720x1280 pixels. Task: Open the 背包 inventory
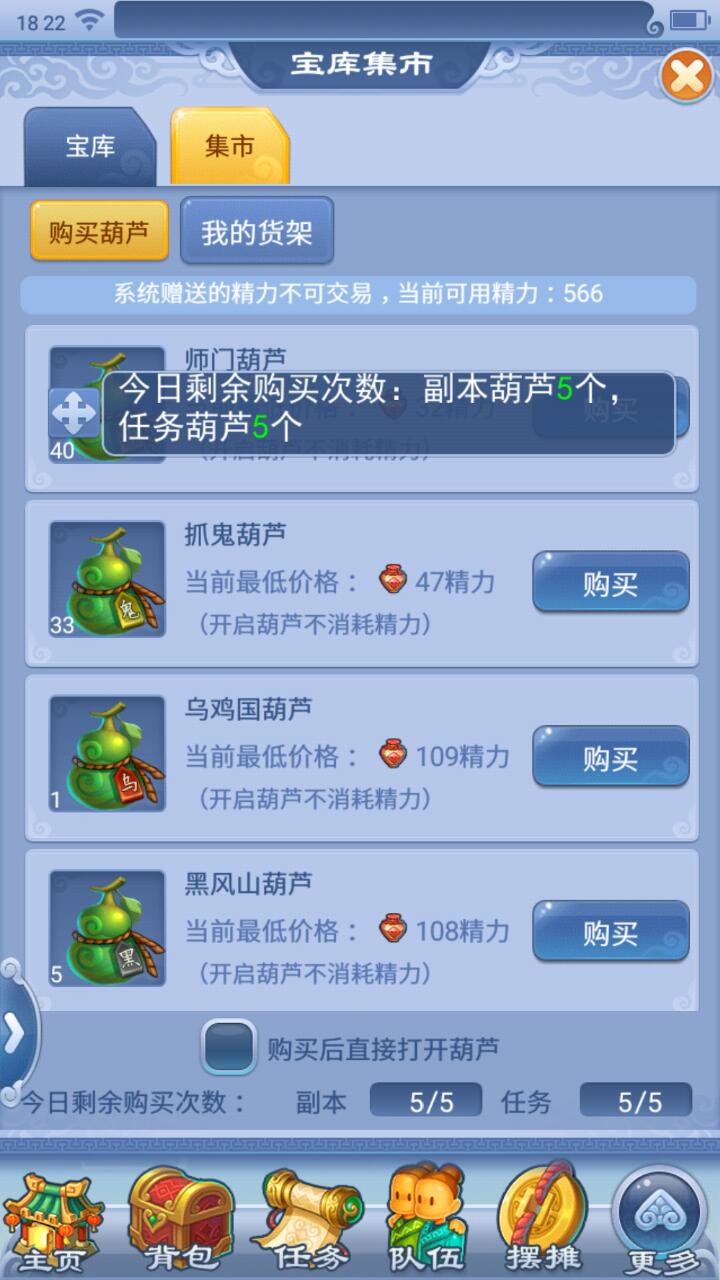pyautogui.click(x=180, y=1220)
